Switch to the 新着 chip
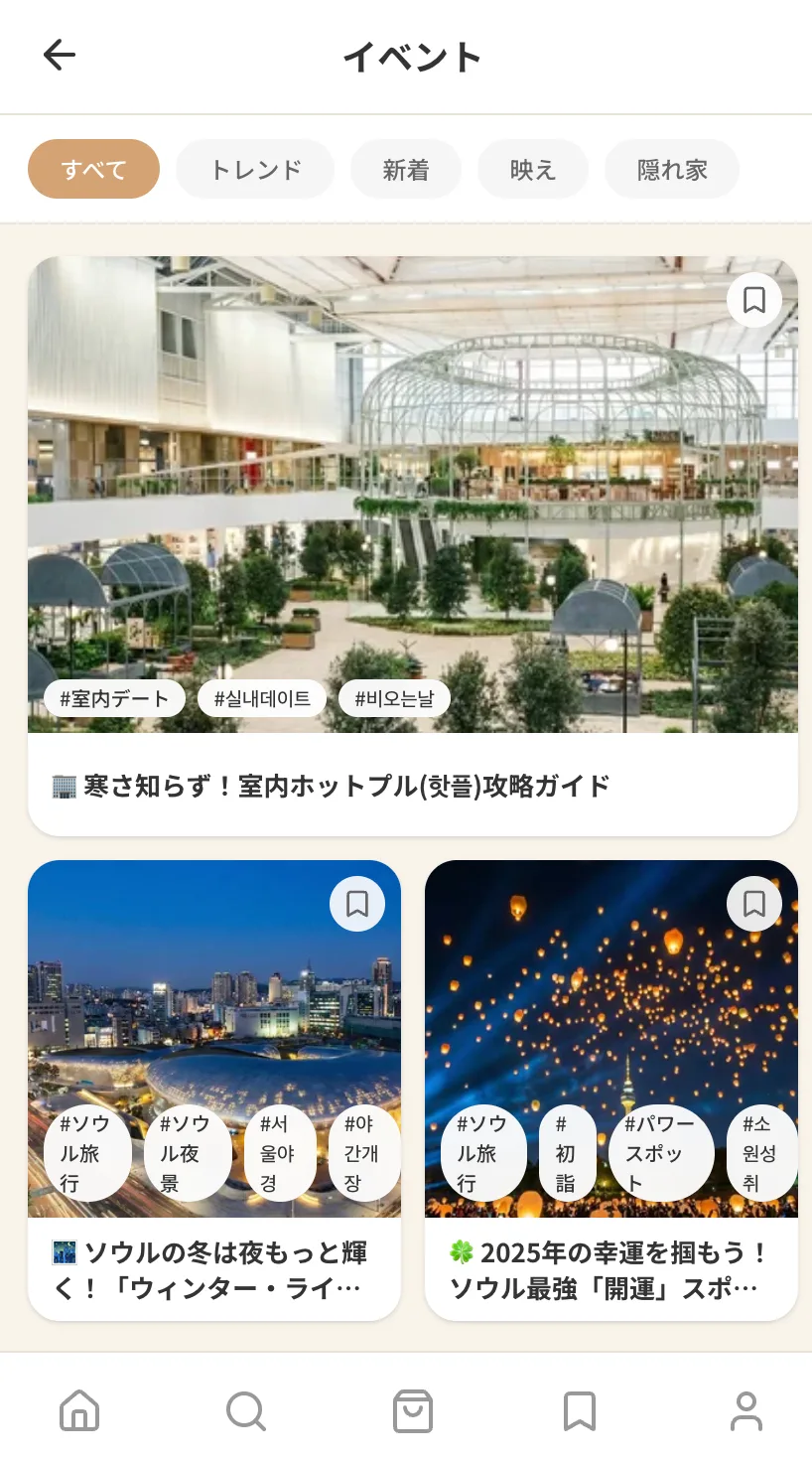812x1460 pixels. pos(406,169)
